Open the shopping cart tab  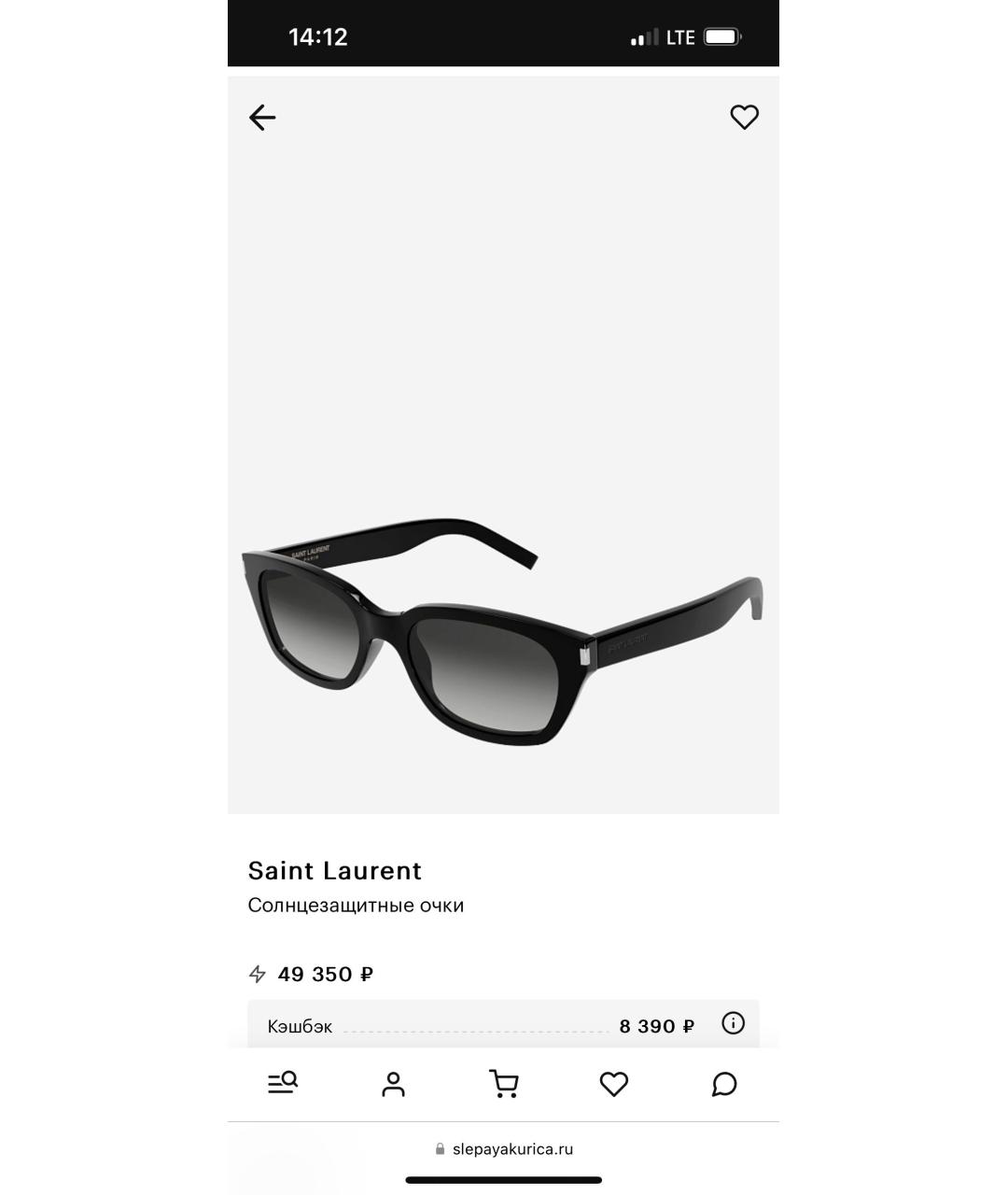[504, 1084]
